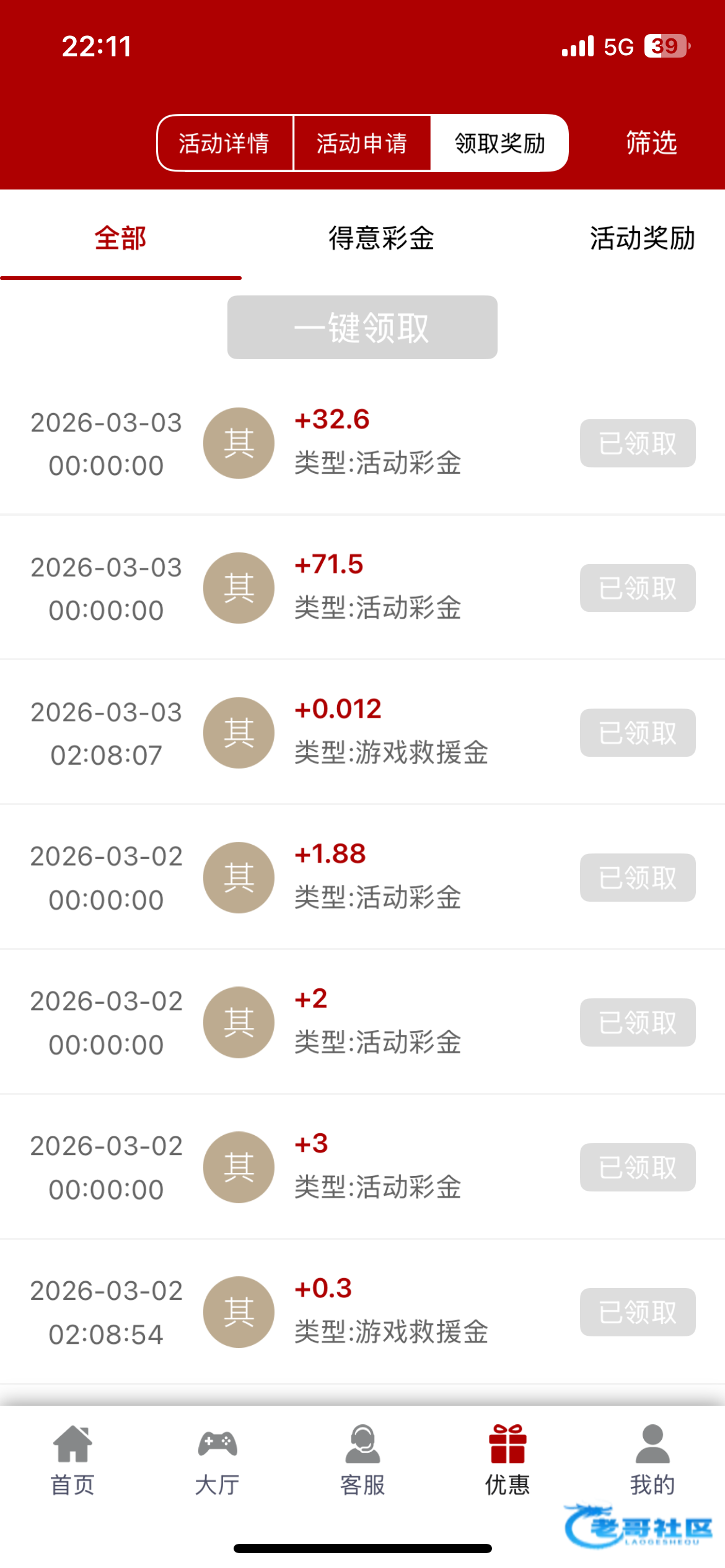Open the 筛选 filter
Screen dimensions: 725x1568
coord(651,143)
